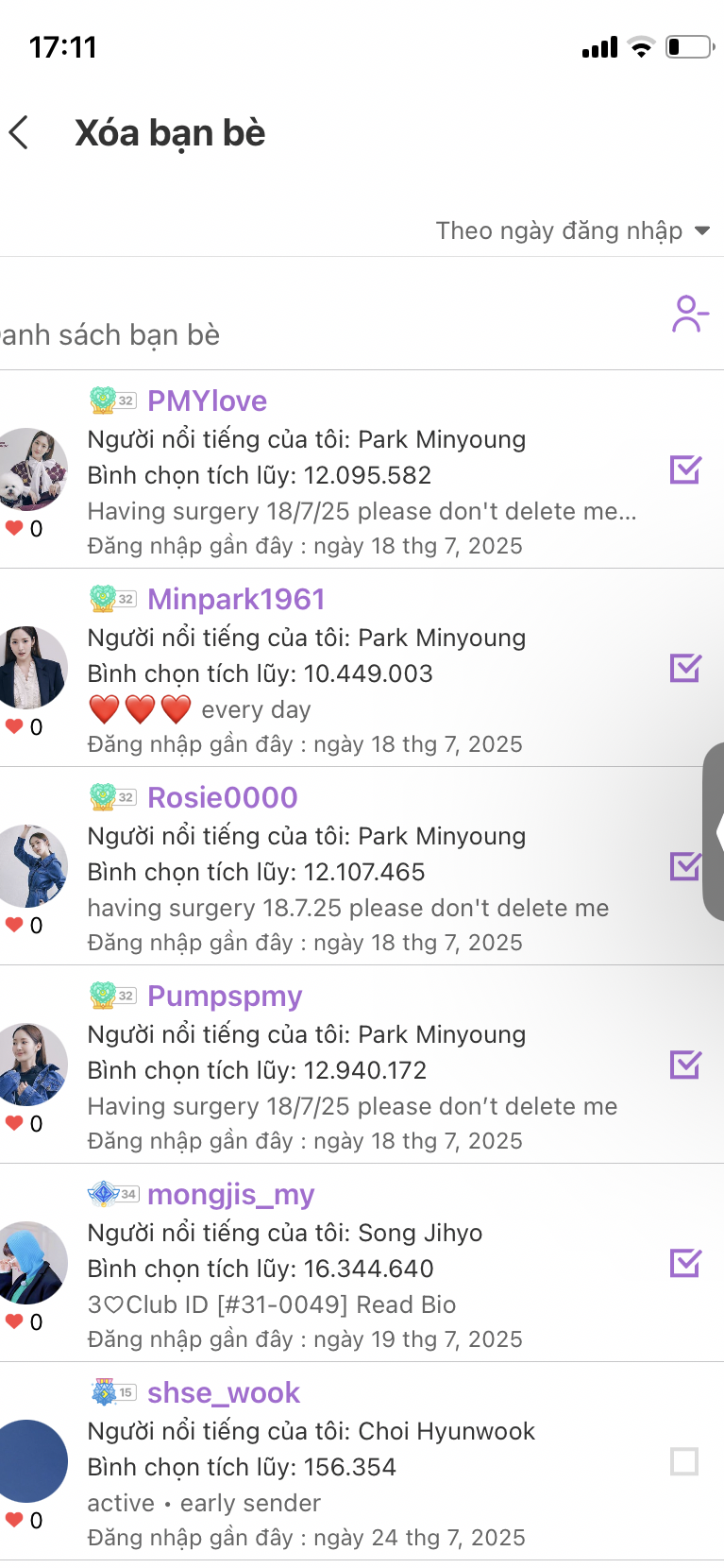Open the Theo ngày đăng nhập sort dropdown
Screen dimensions: 724x1568
(572, 230)
